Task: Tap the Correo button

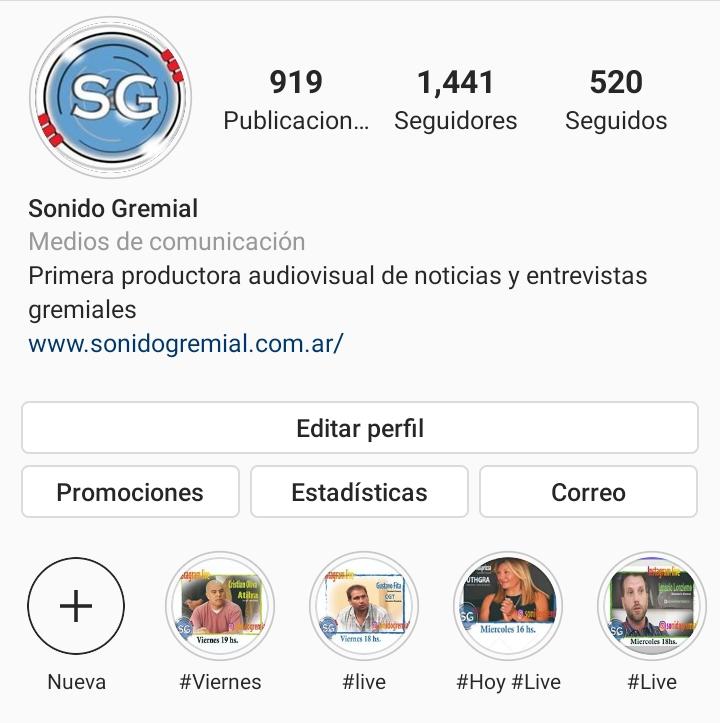Action: tap(588, 492)
